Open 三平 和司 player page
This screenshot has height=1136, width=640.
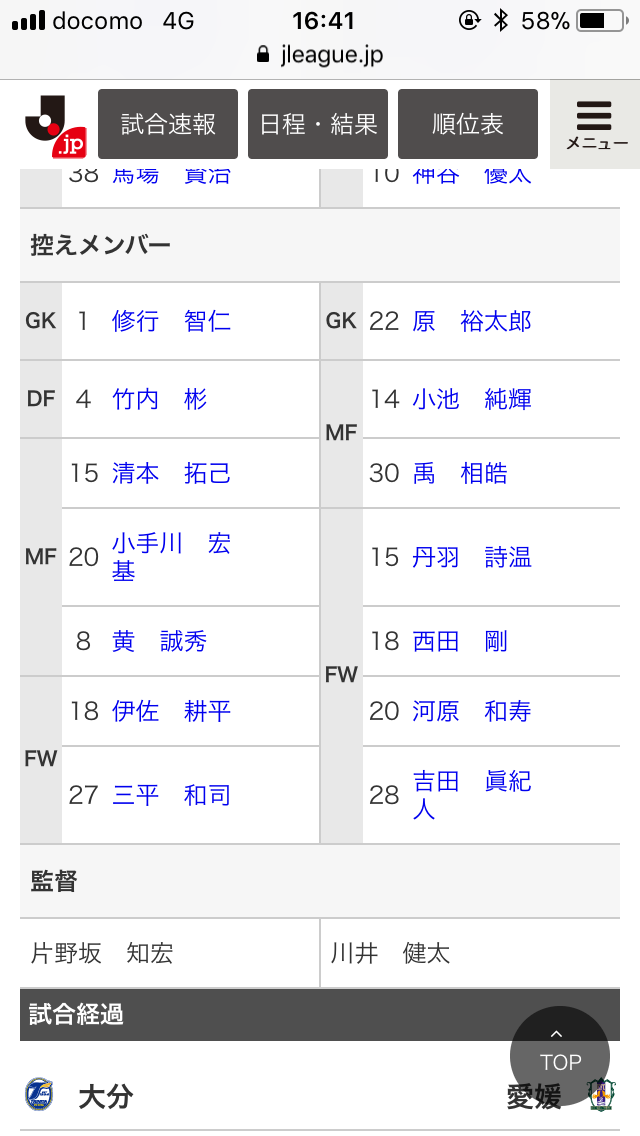pos(171,795)
